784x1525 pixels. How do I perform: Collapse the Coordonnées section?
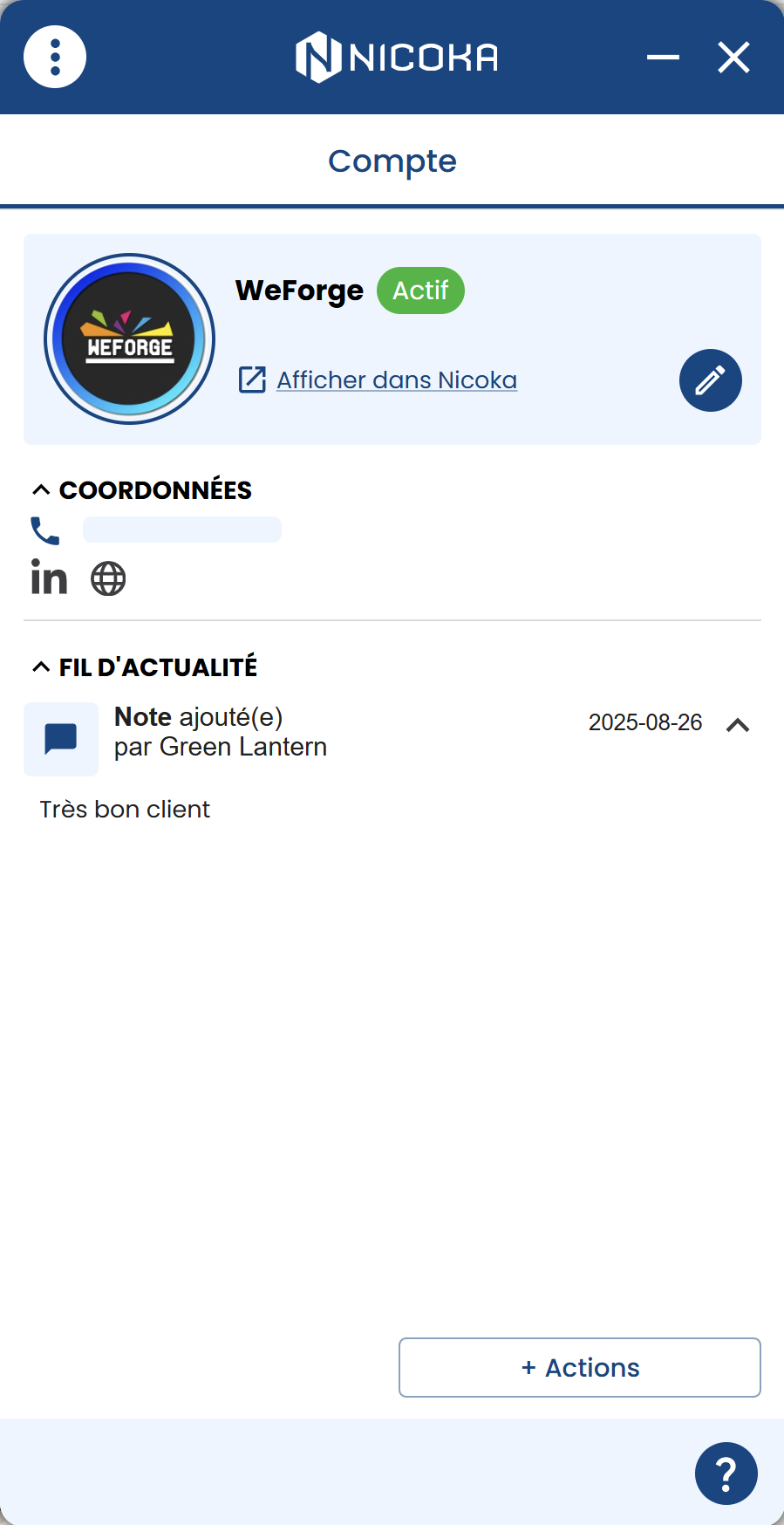tap(41, 490)
